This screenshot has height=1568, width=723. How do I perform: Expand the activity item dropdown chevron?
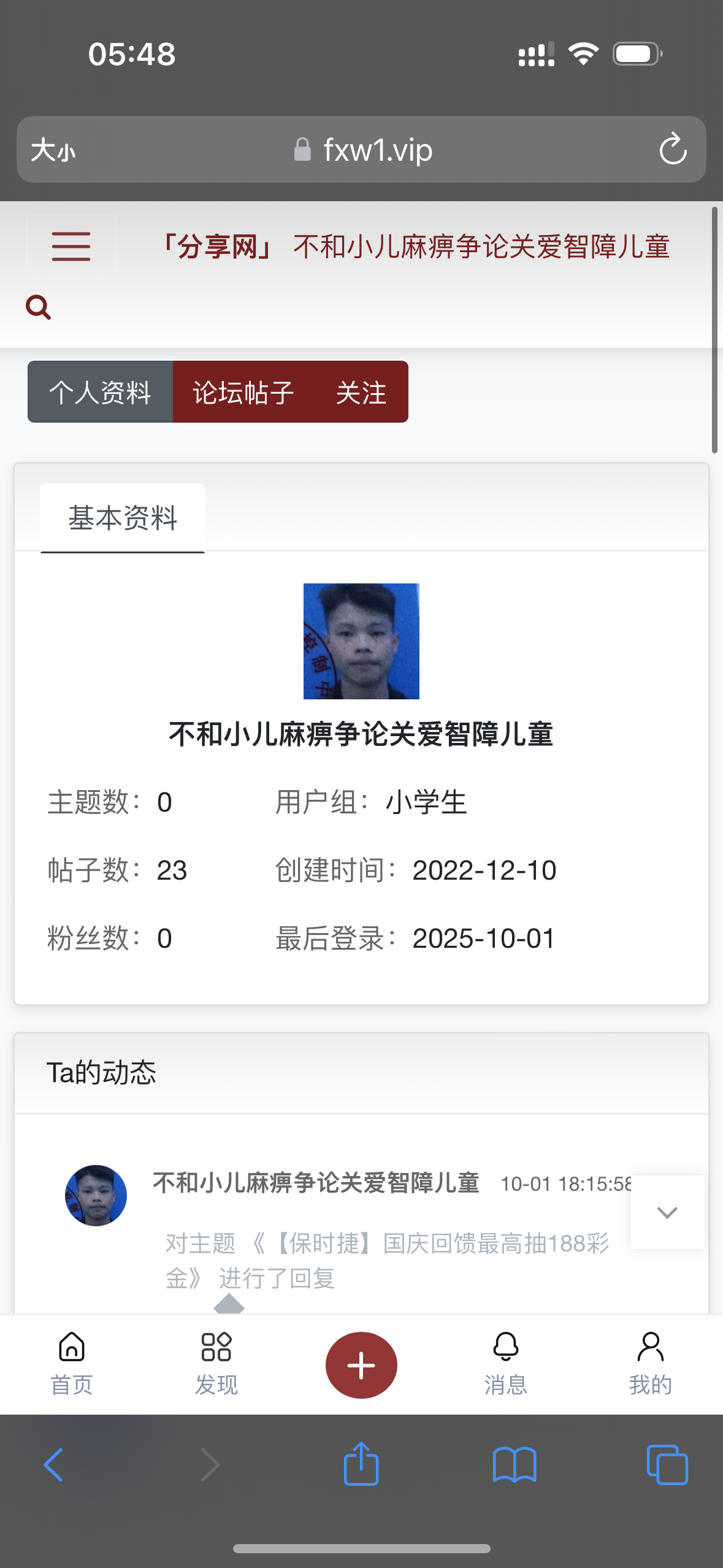click(x=667, y=1212)
